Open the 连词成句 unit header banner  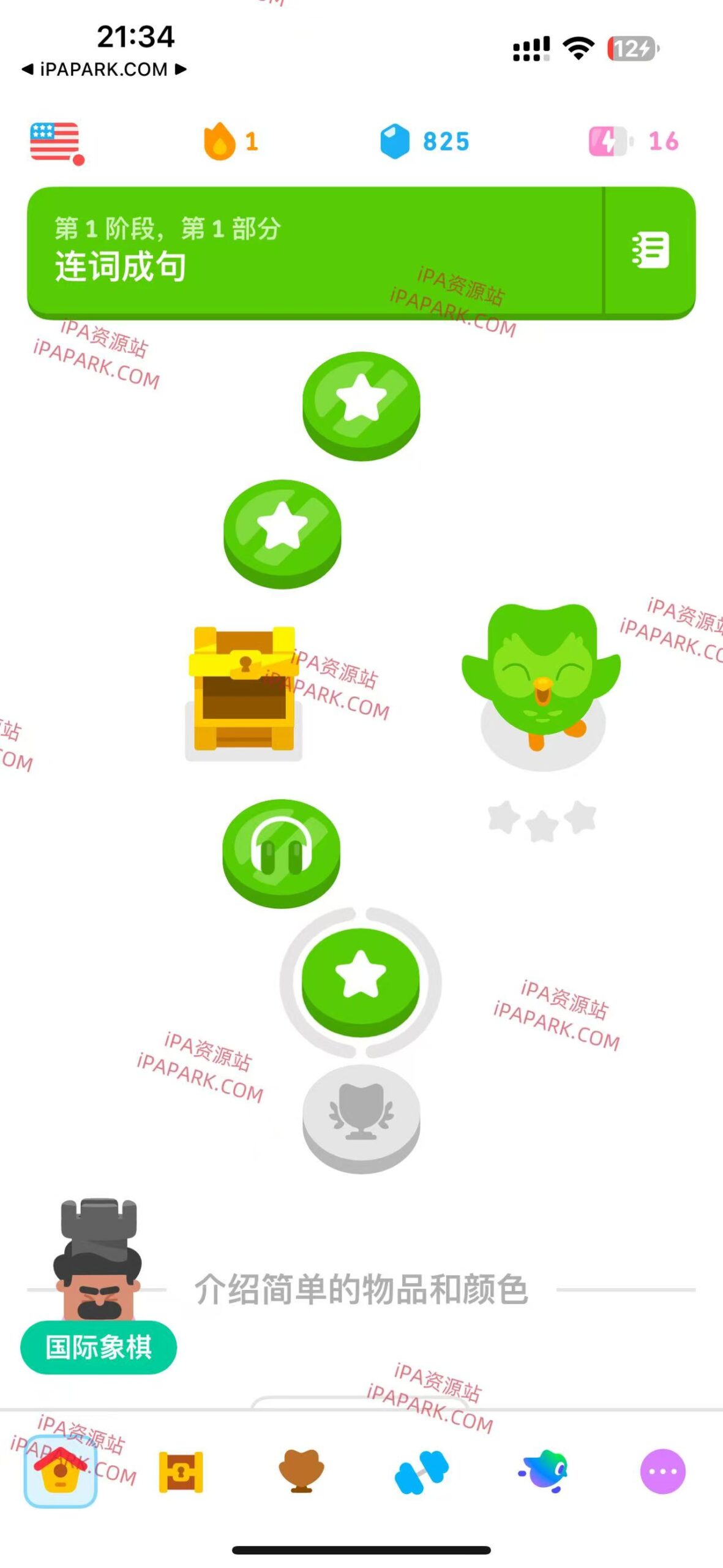click(x=306, y=251)
